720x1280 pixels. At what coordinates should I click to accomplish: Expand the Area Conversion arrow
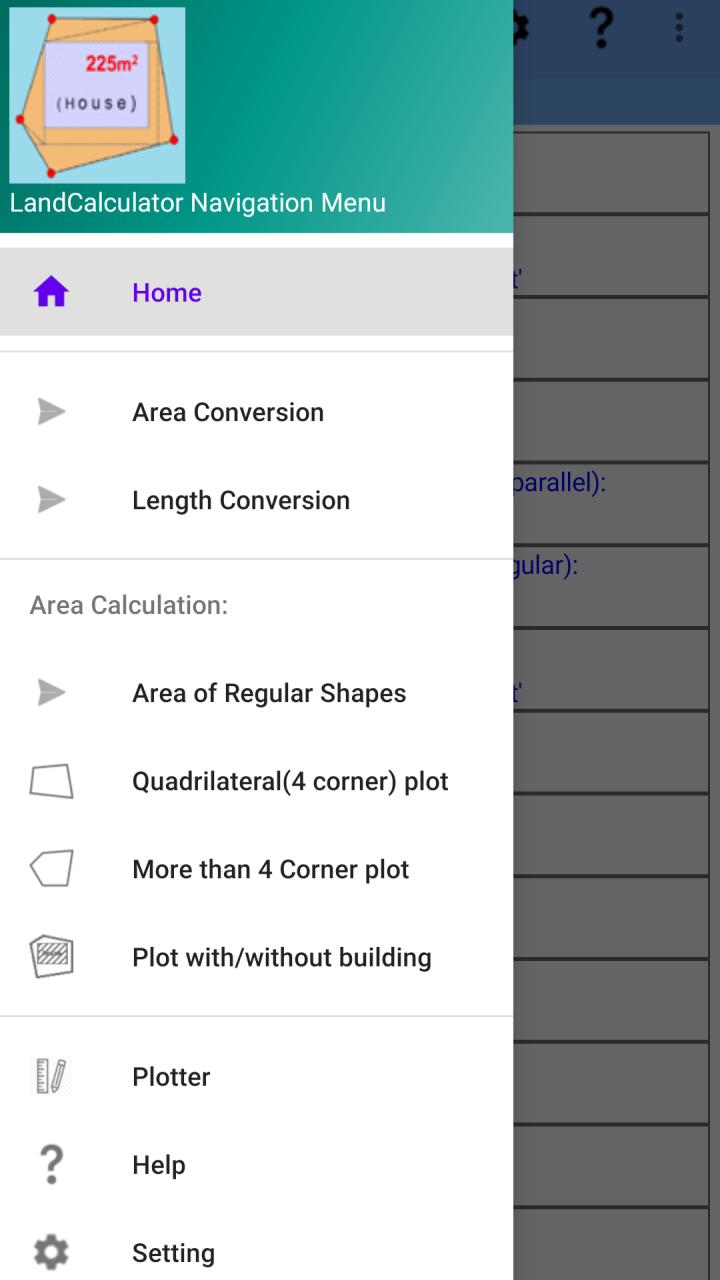(50, 412)
